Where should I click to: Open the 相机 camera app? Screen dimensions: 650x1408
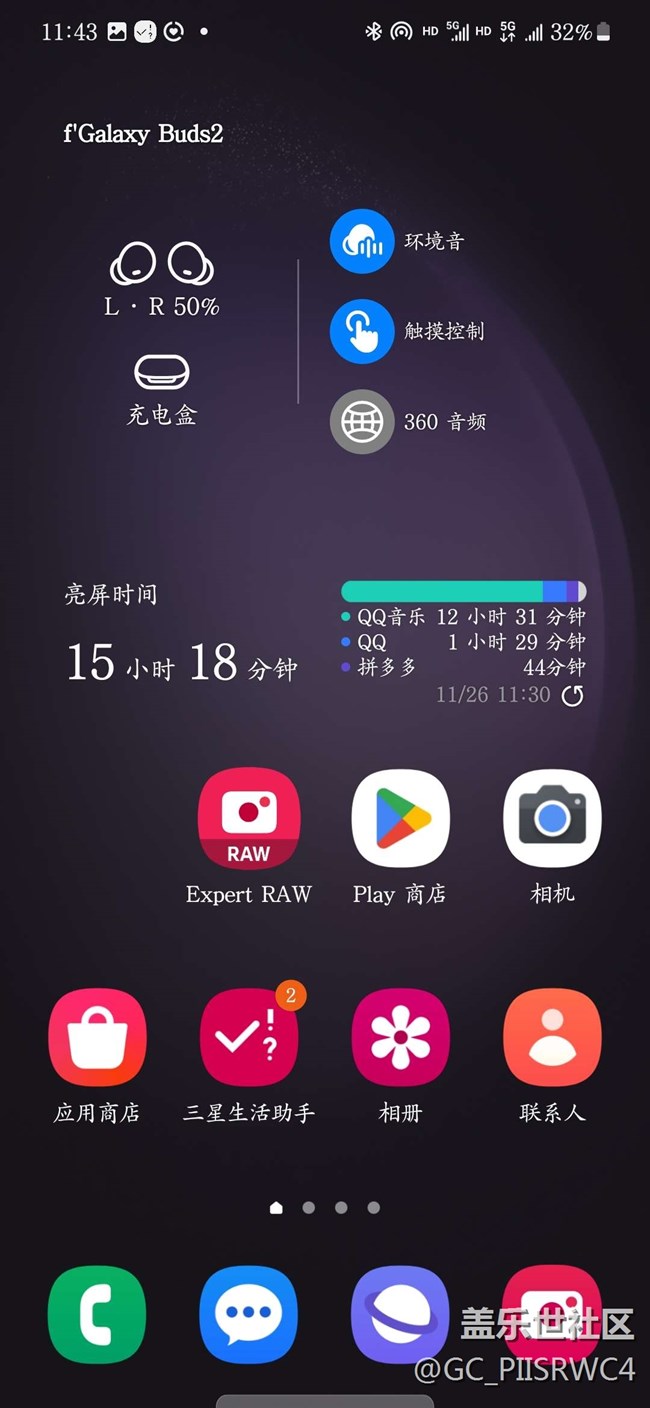coord(552,819)
